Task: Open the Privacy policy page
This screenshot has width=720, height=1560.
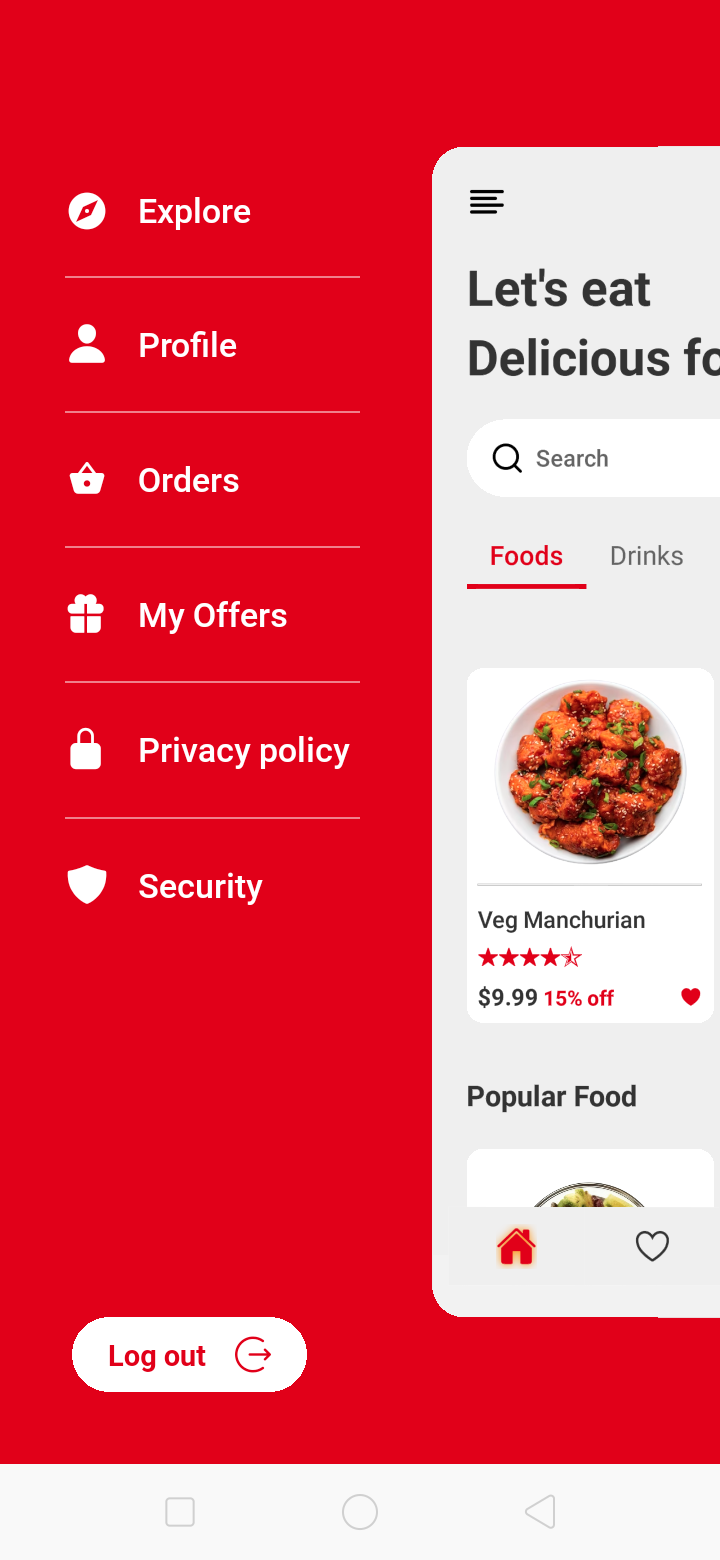Action: (243, 750)
